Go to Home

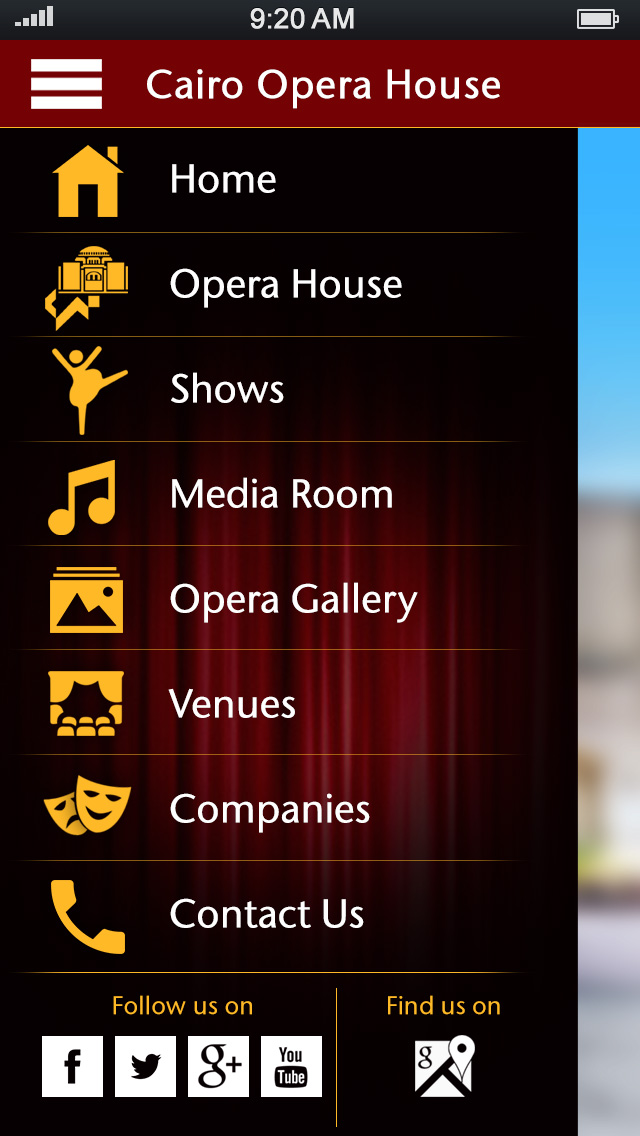click(222, 180)
